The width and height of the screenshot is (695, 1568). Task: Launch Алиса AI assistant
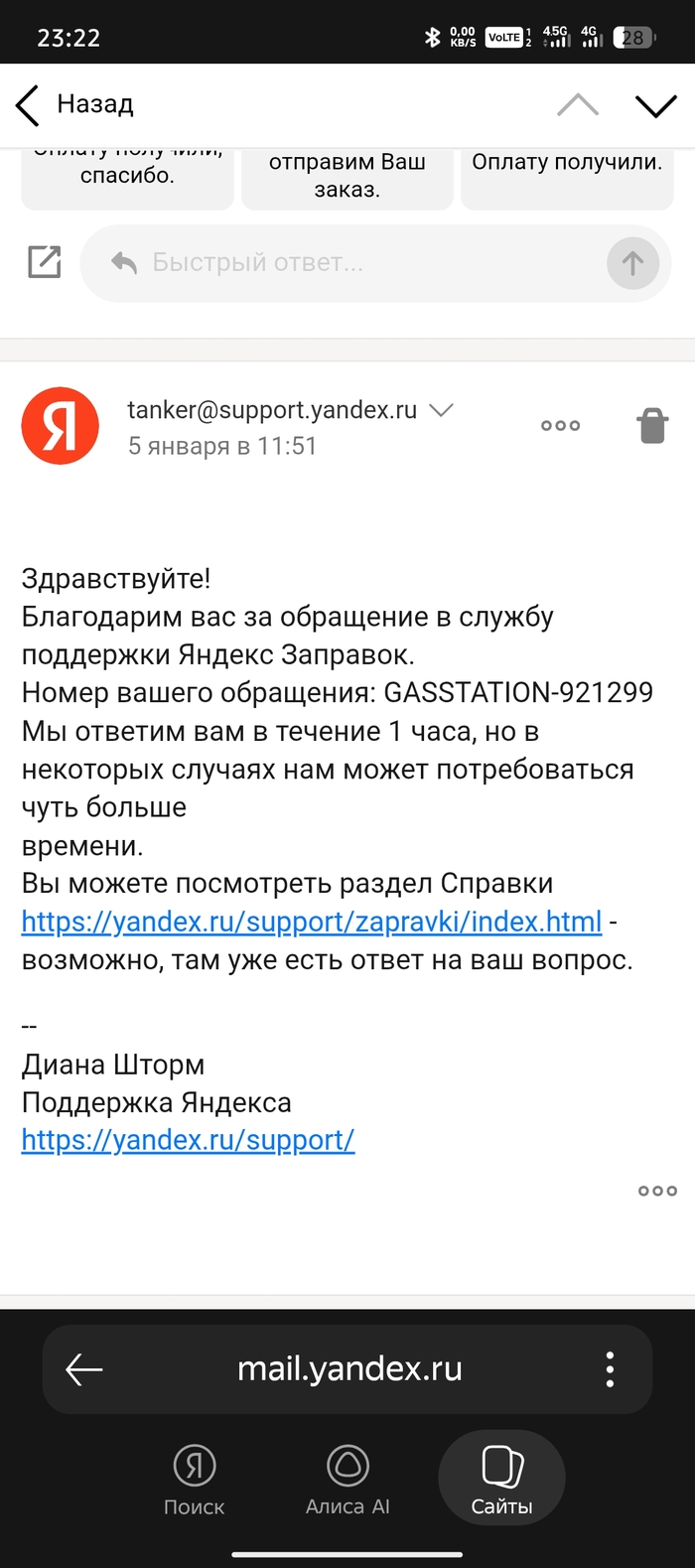[347, 1480]
